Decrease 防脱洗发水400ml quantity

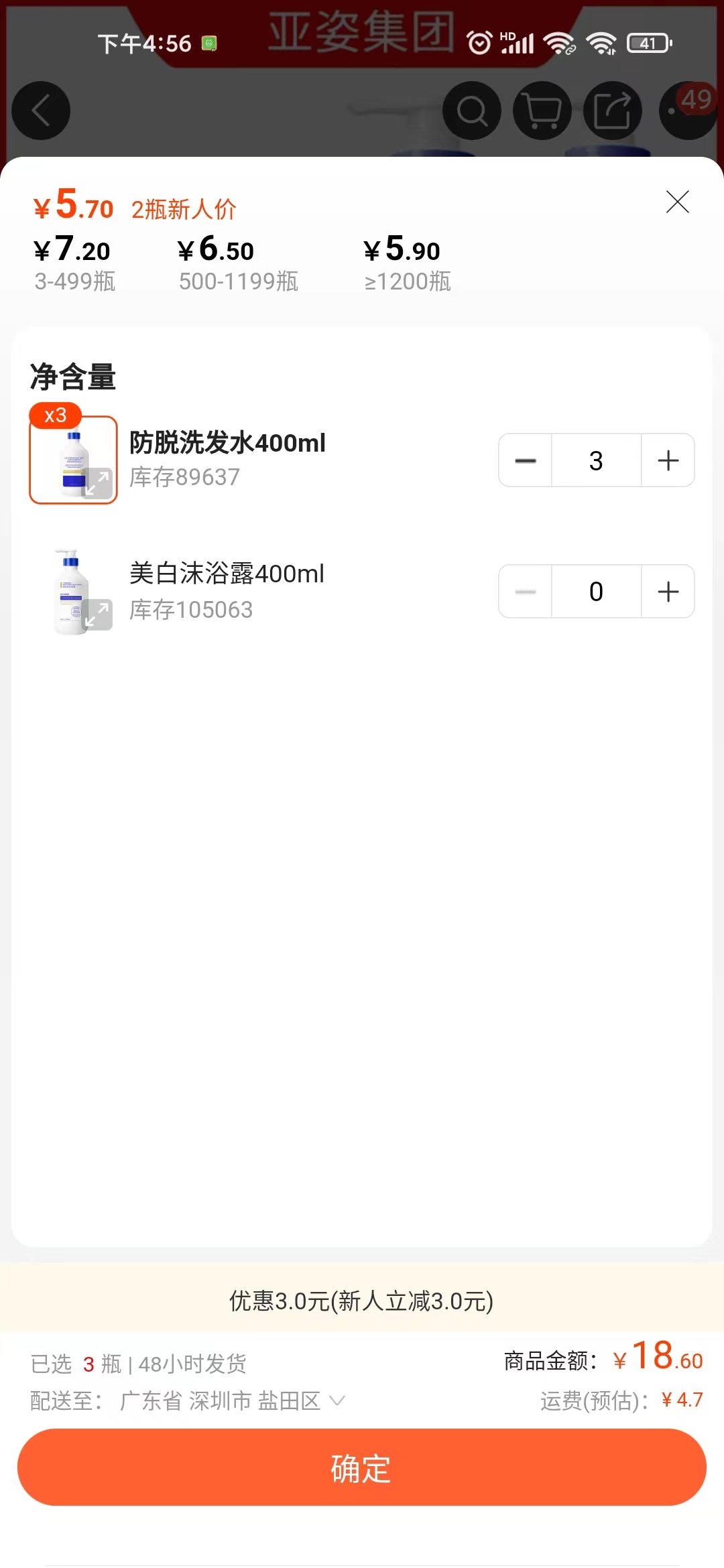[526, 460]
